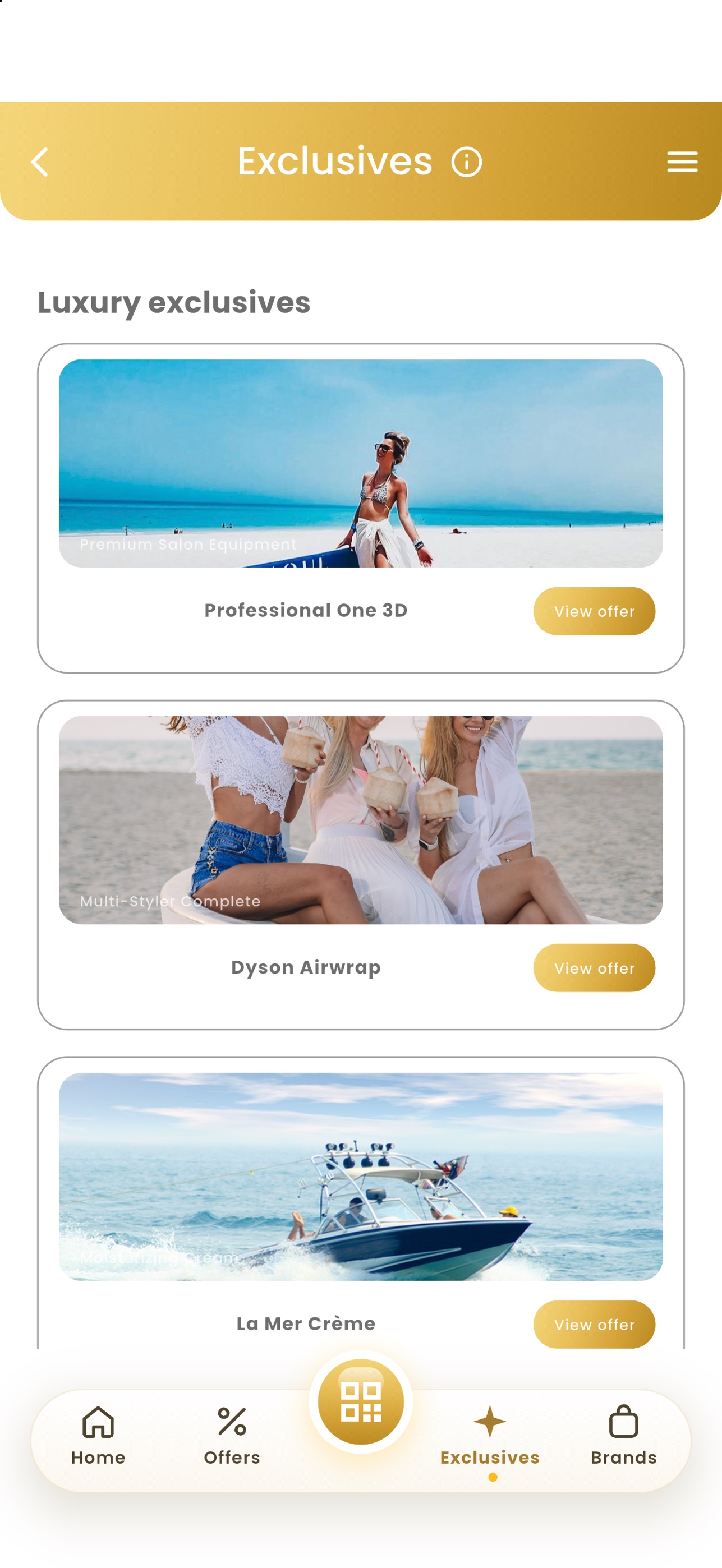Open the info icon beside Exclusives
The width and height of the screenshot is (722, 1568).
click(x=466, y=162)
